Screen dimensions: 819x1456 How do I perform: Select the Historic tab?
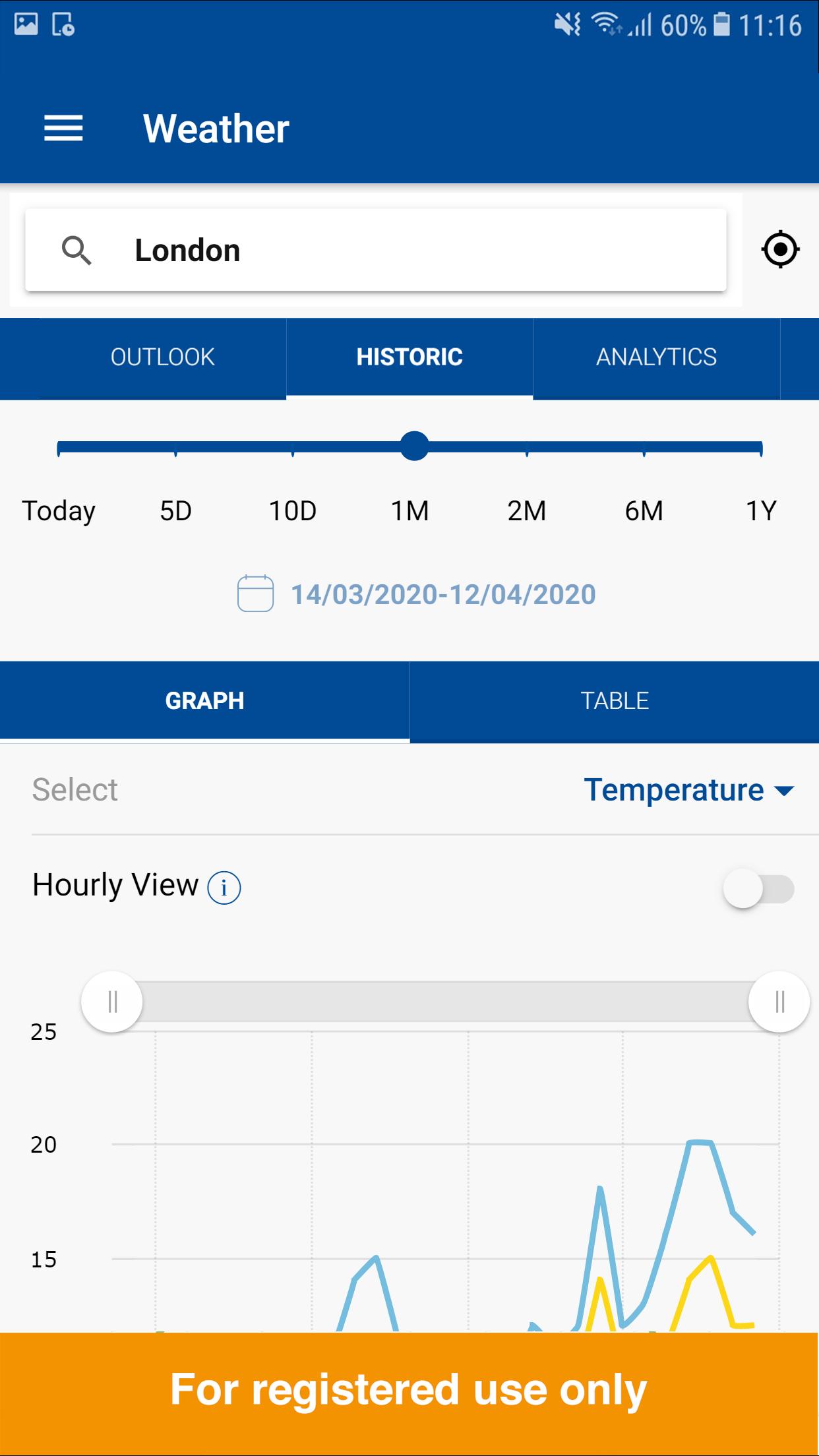[x=409, y=357]
